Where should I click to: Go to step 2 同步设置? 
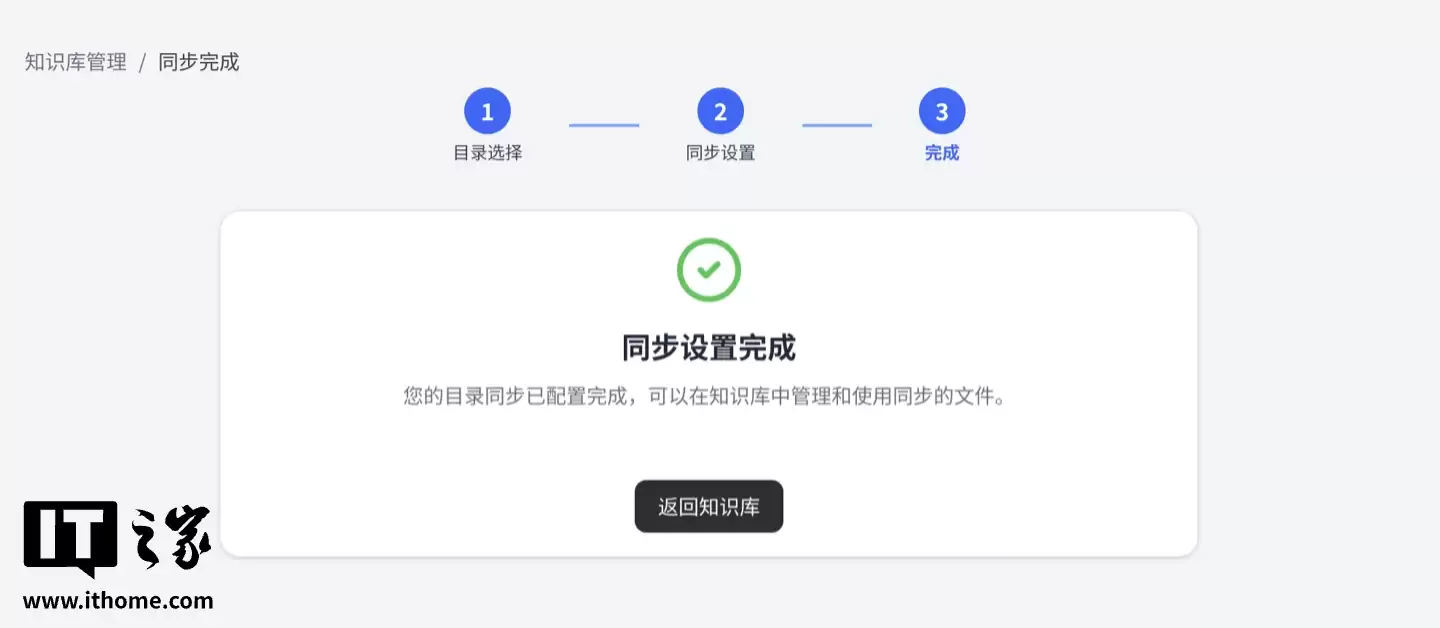pos(720,112)
